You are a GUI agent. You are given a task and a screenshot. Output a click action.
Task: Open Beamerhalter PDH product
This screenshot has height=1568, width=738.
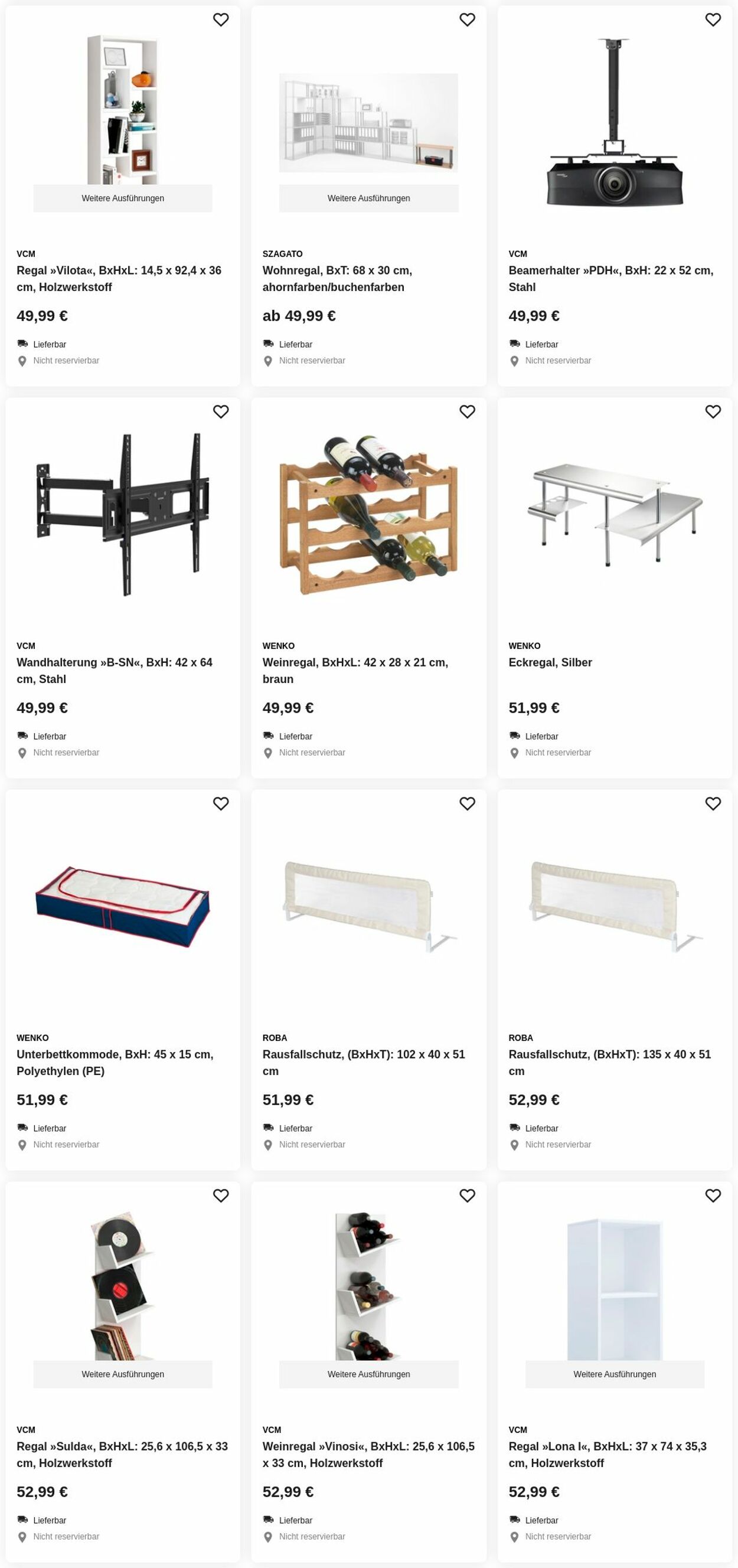[x=610, y=278]
